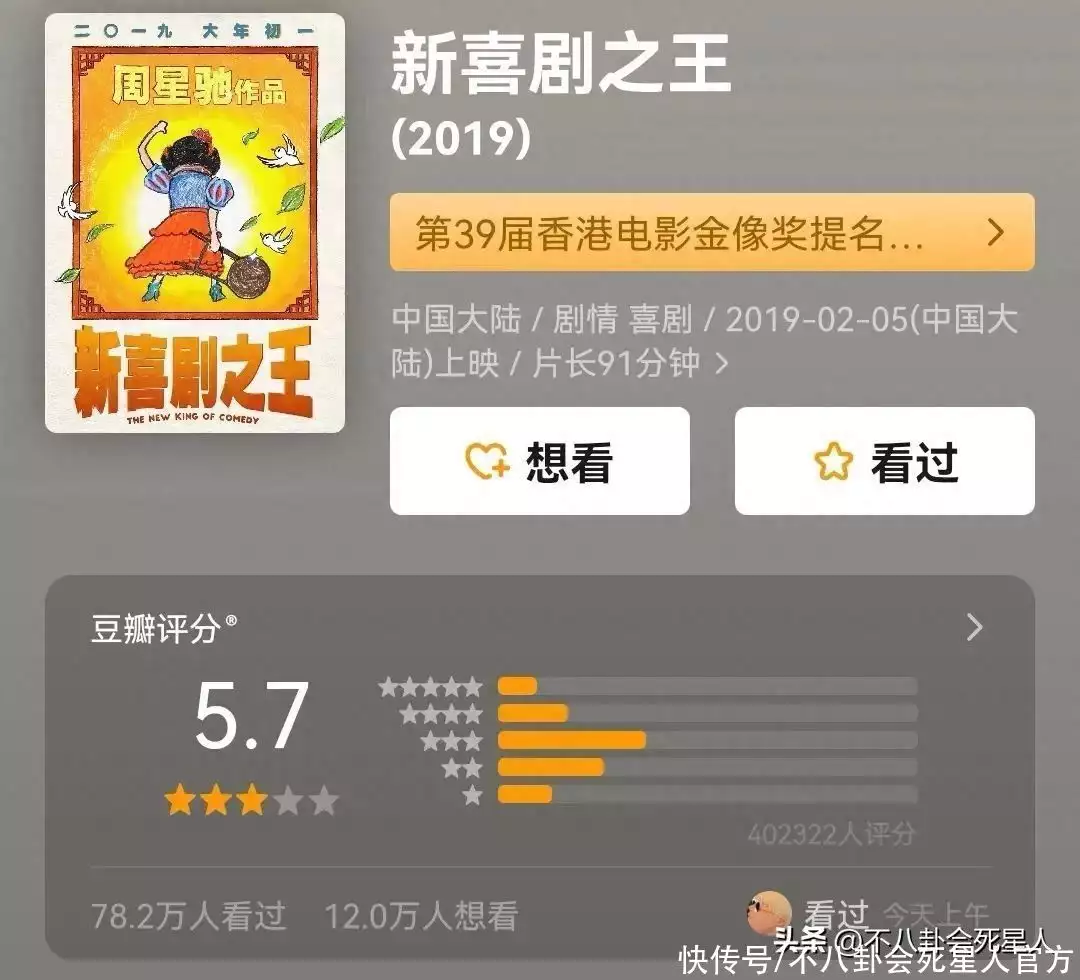
Task: Open 豆瓣评分 rating details chevron
Action: click(974, 628)
